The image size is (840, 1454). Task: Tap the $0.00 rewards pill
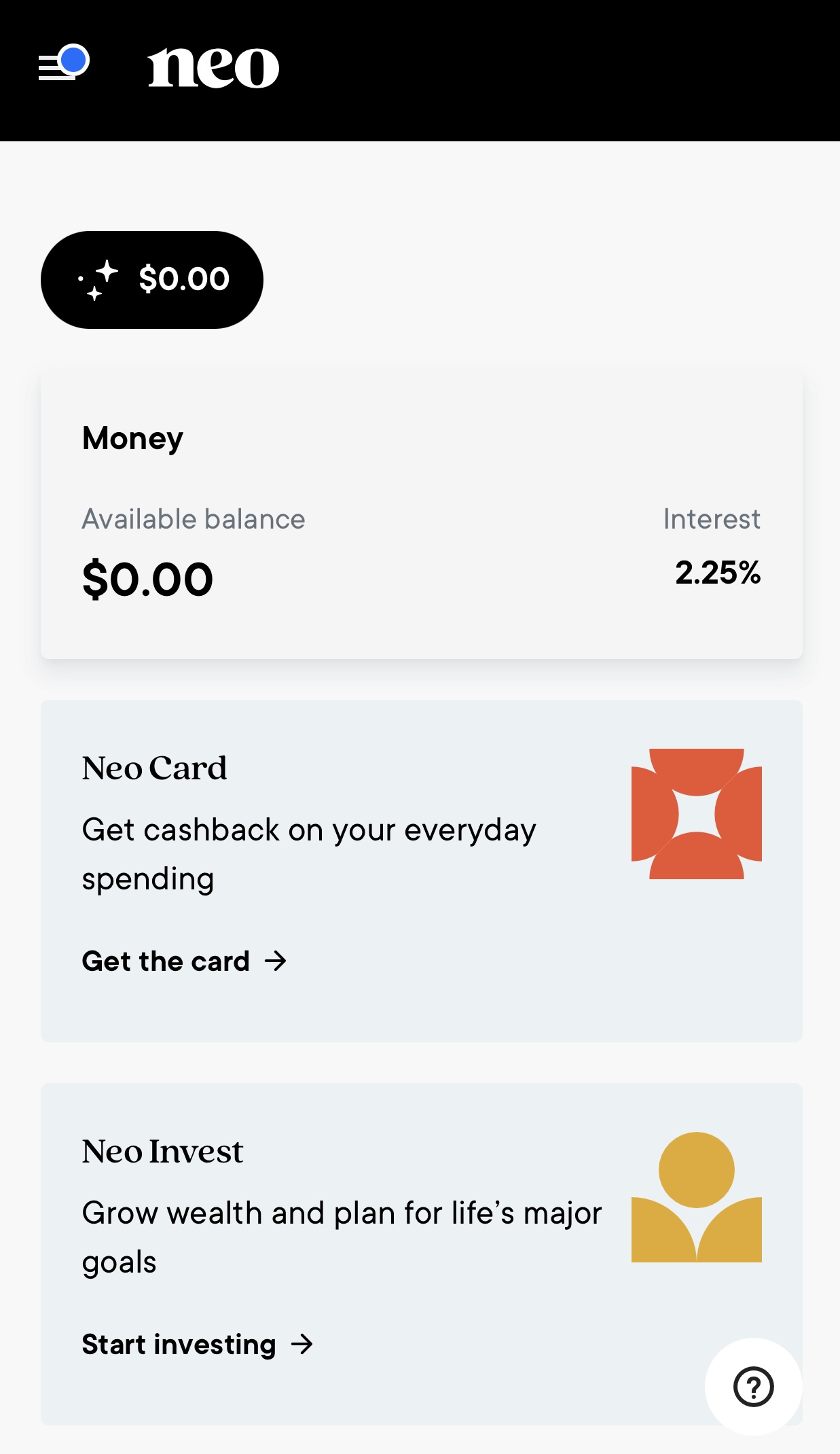point(152,280)
